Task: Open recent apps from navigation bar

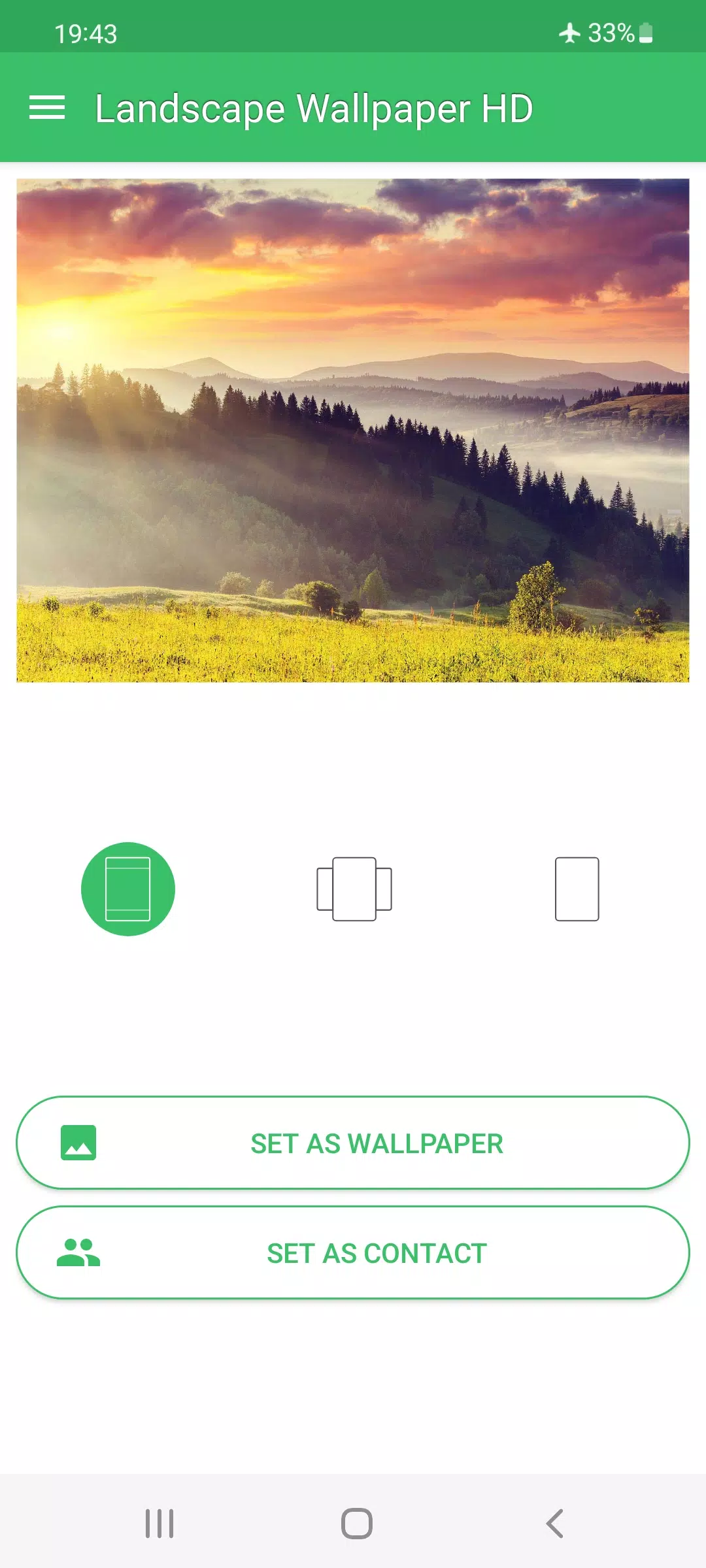Action: pyautogui.click(x=160, y=1524)
